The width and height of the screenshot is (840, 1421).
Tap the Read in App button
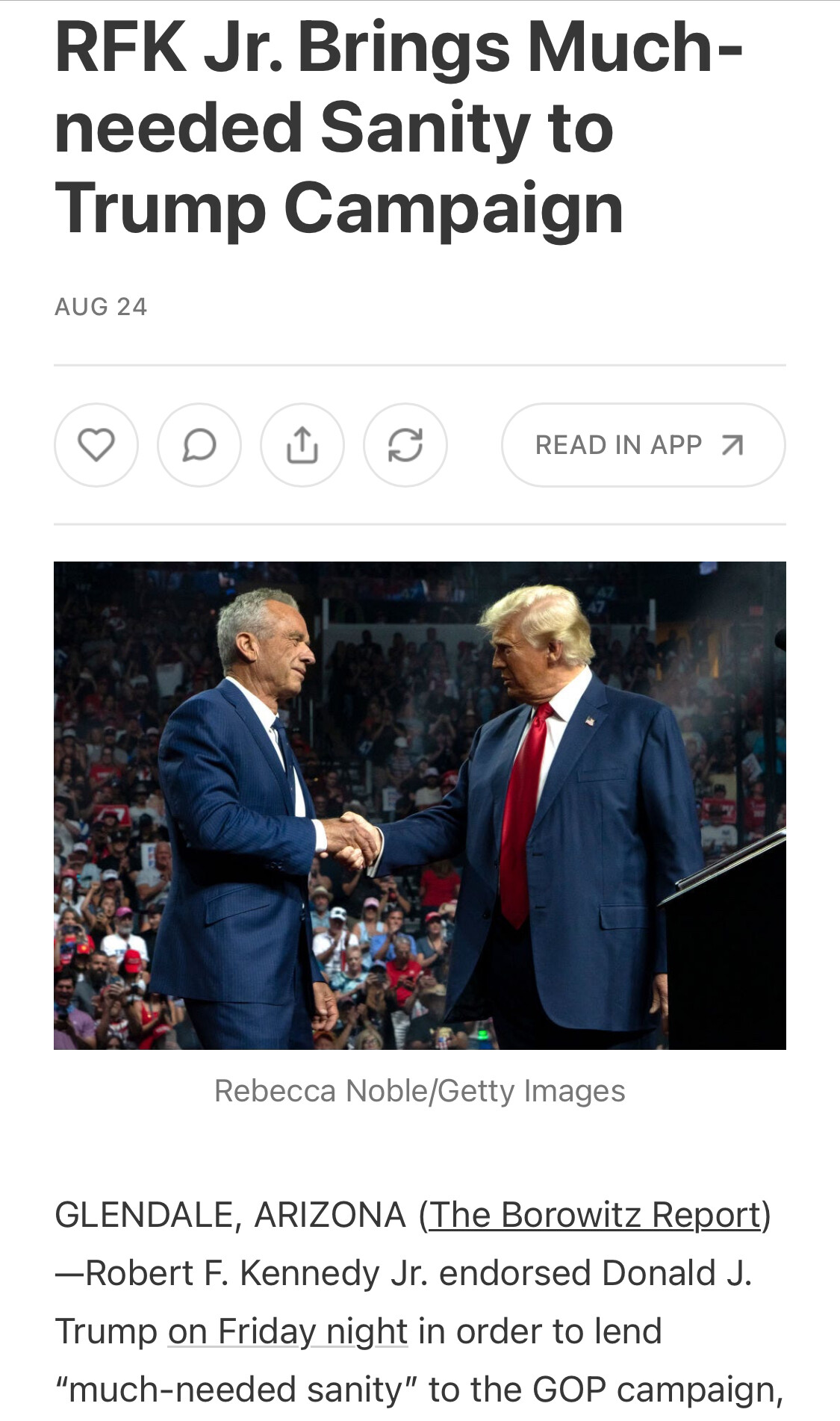(x=643, y=445)
